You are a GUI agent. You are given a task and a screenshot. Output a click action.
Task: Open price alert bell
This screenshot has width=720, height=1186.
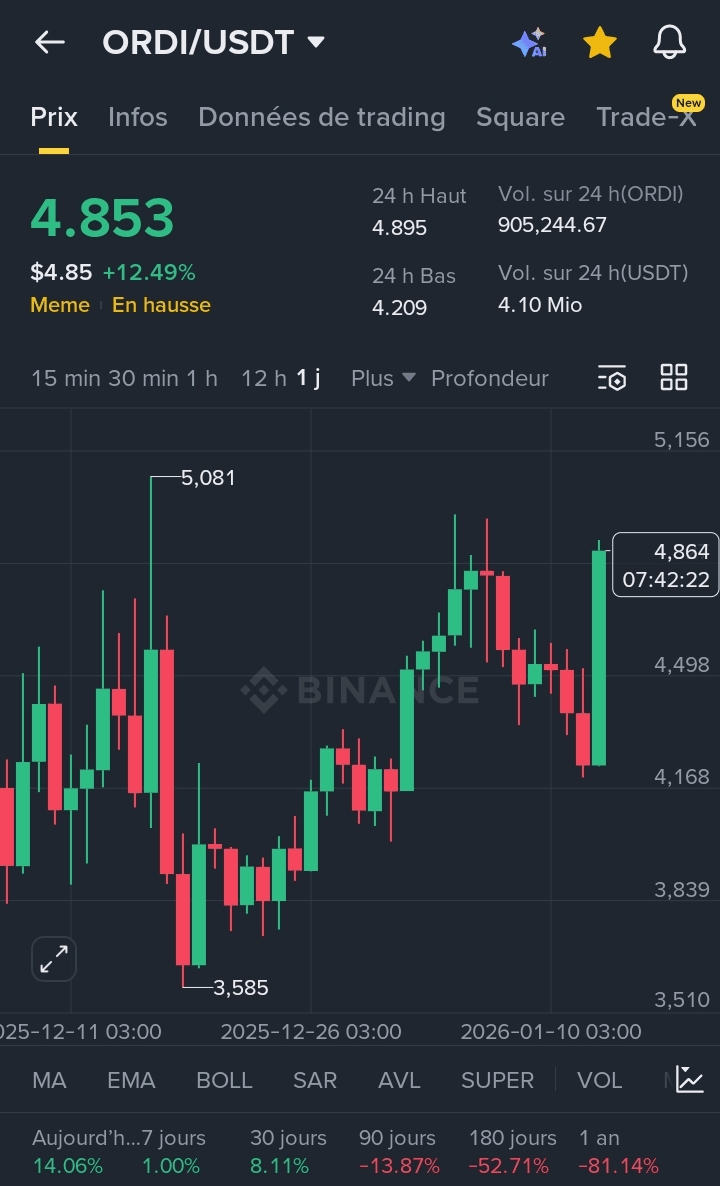tap(669, 42)
